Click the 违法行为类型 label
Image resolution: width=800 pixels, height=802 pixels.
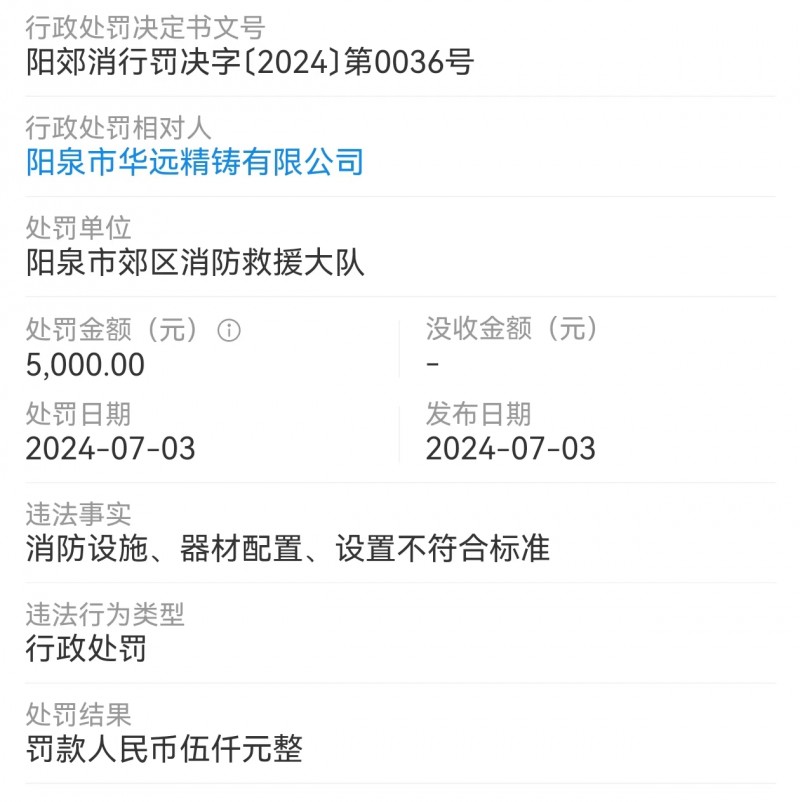tap(103, 617)
